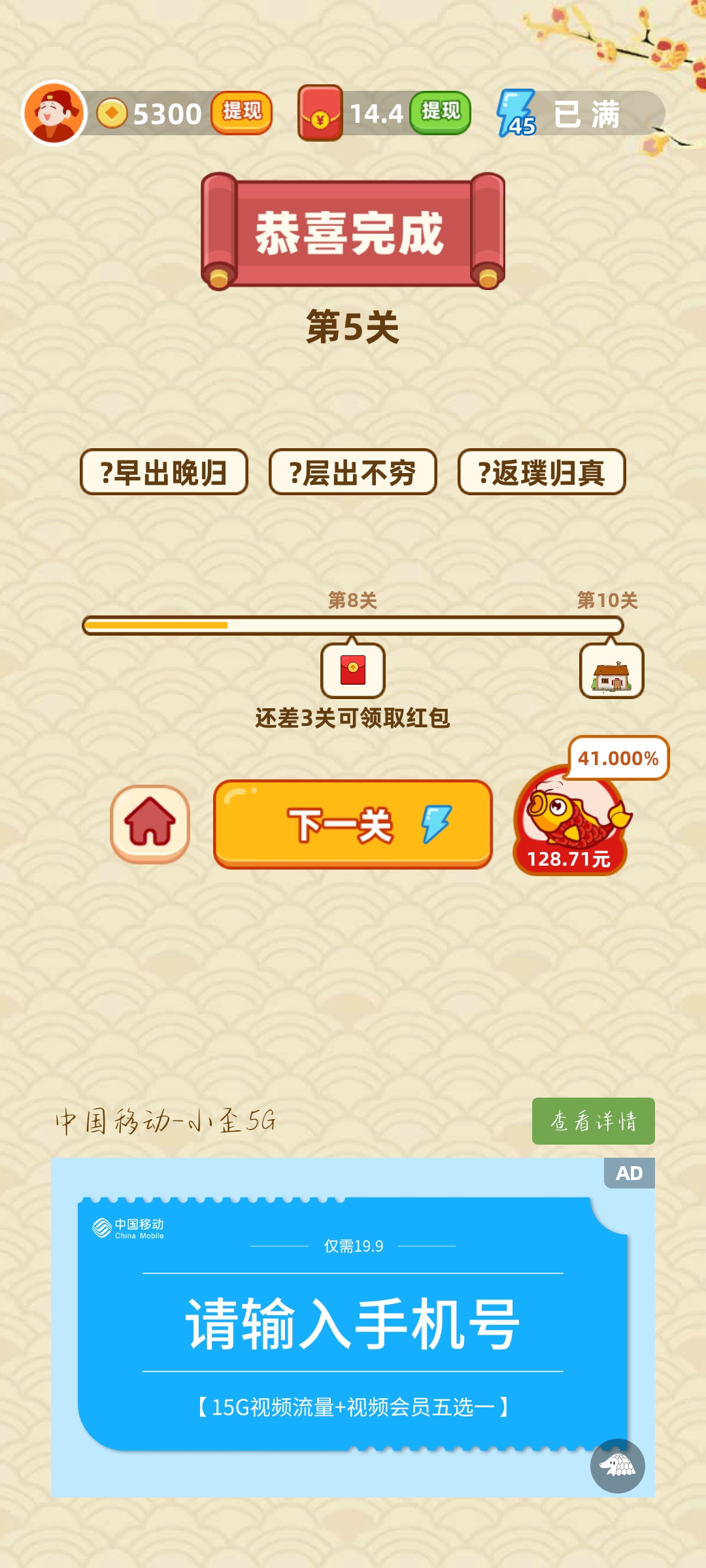
Task: Click the lightning energy icon showing 45
Action: 516,112
